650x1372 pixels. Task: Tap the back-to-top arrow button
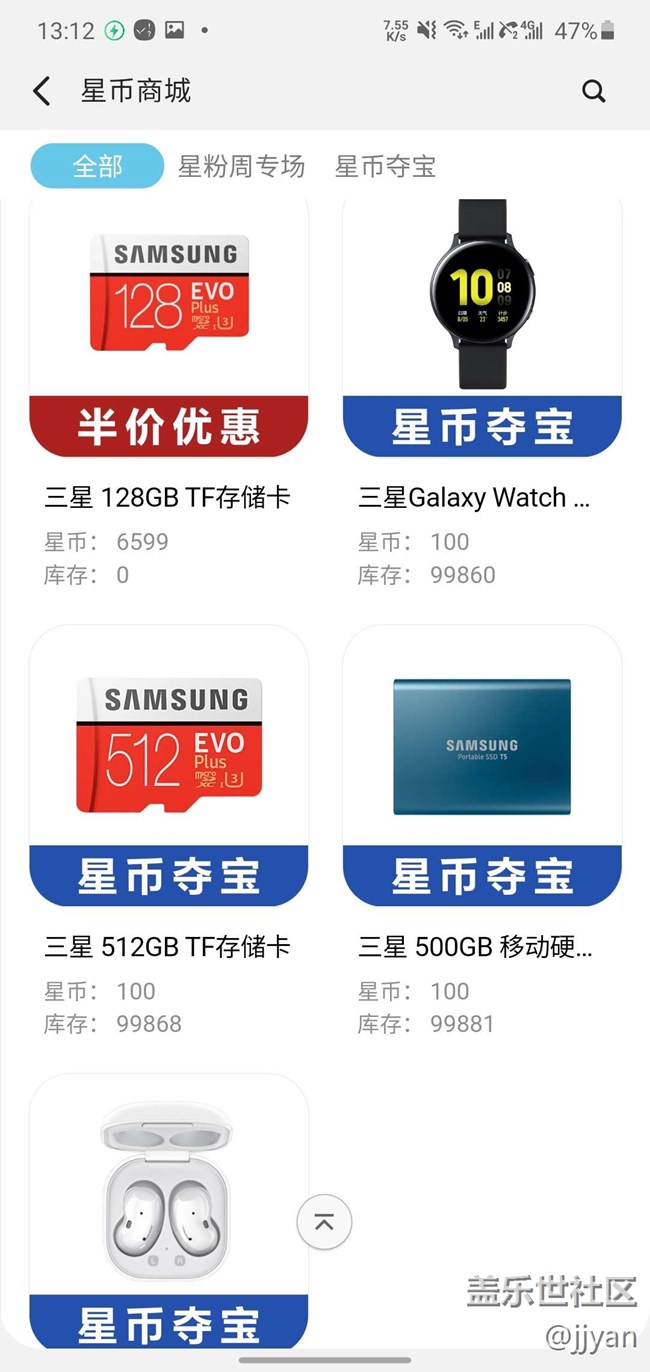click(324, 1222)
